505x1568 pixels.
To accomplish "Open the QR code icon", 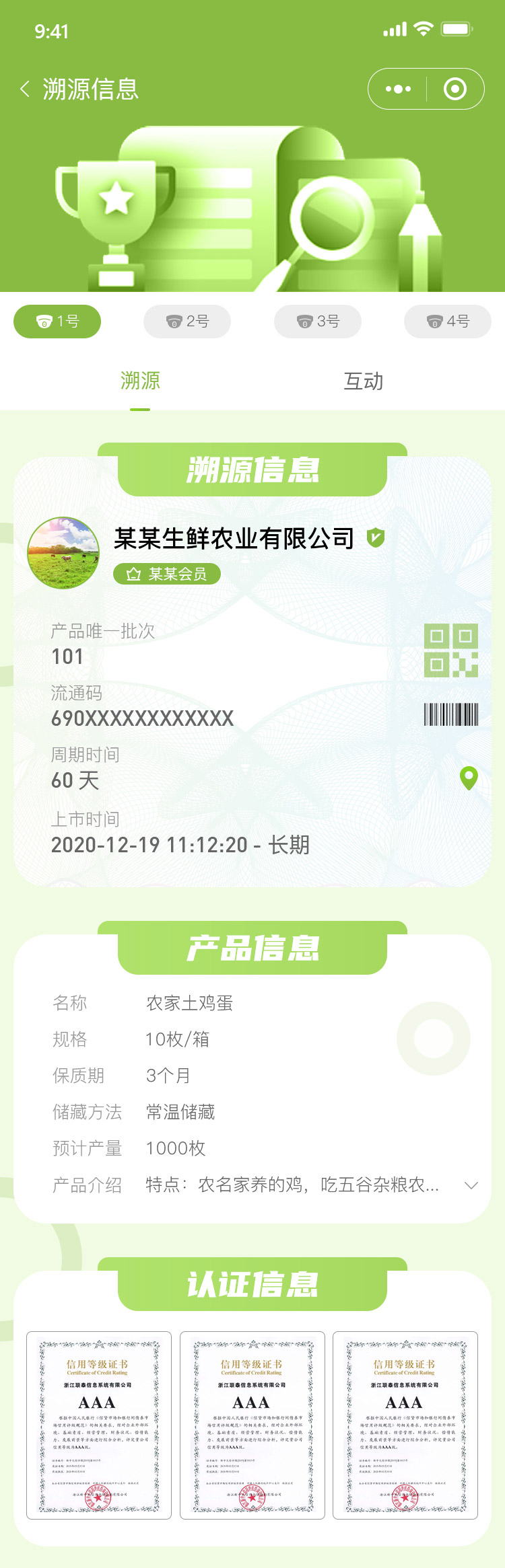I will point(450,650).
